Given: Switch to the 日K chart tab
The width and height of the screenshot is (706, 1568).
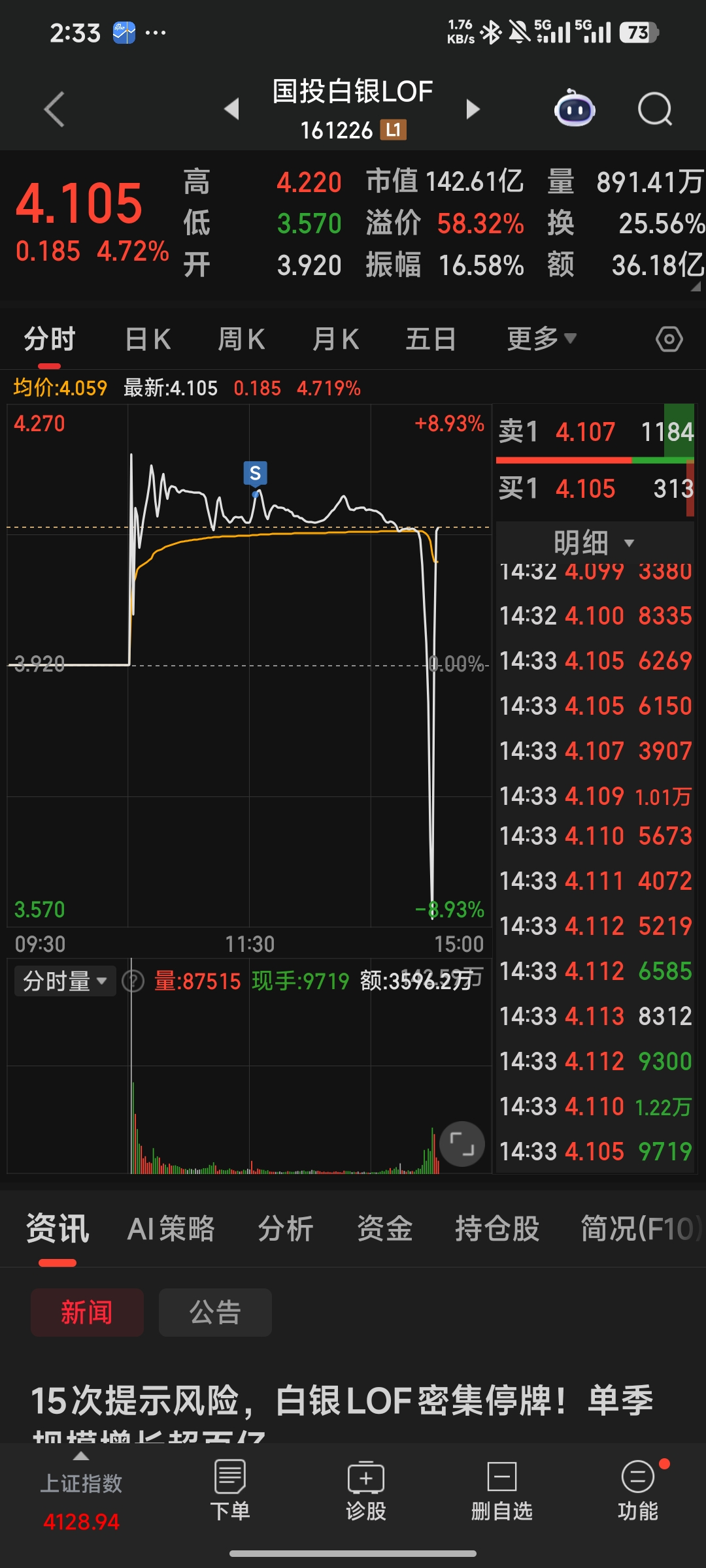Looking at the screenshot, I should [148, 339].
